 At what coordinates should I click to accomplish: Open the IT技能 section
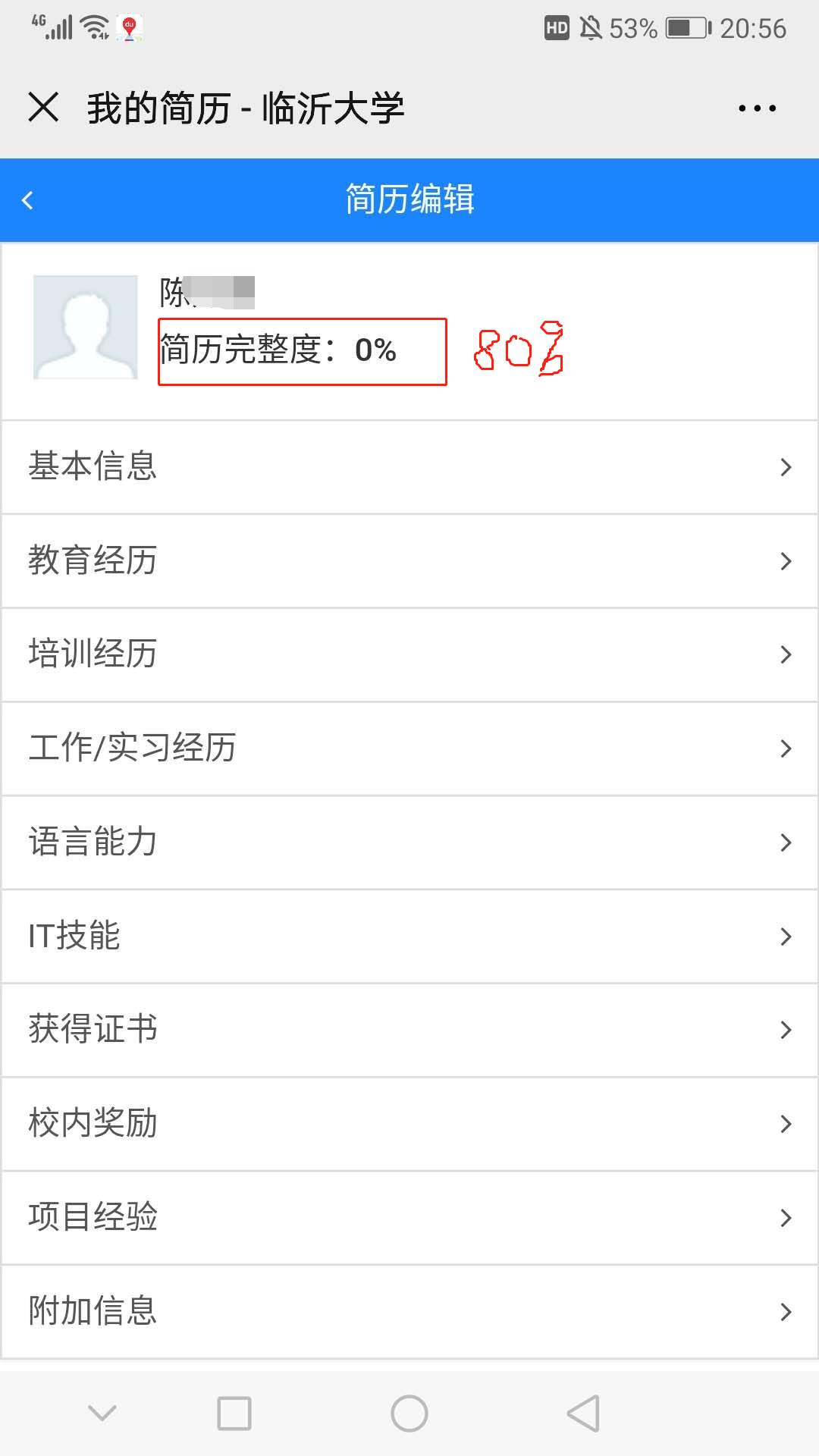click(x=409, y=937)
